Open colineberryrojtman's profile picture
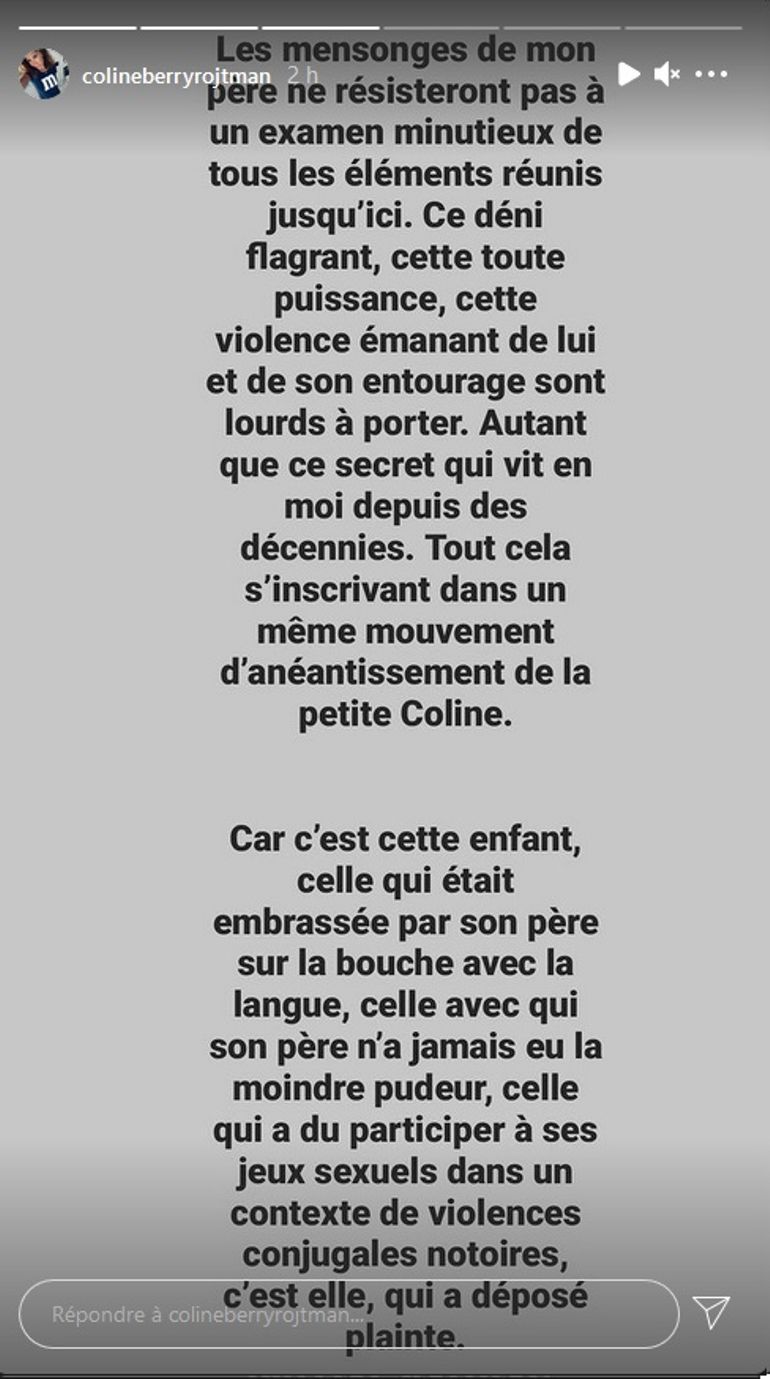This screenshot has width=770, height=1379. [x=43, y=74]
